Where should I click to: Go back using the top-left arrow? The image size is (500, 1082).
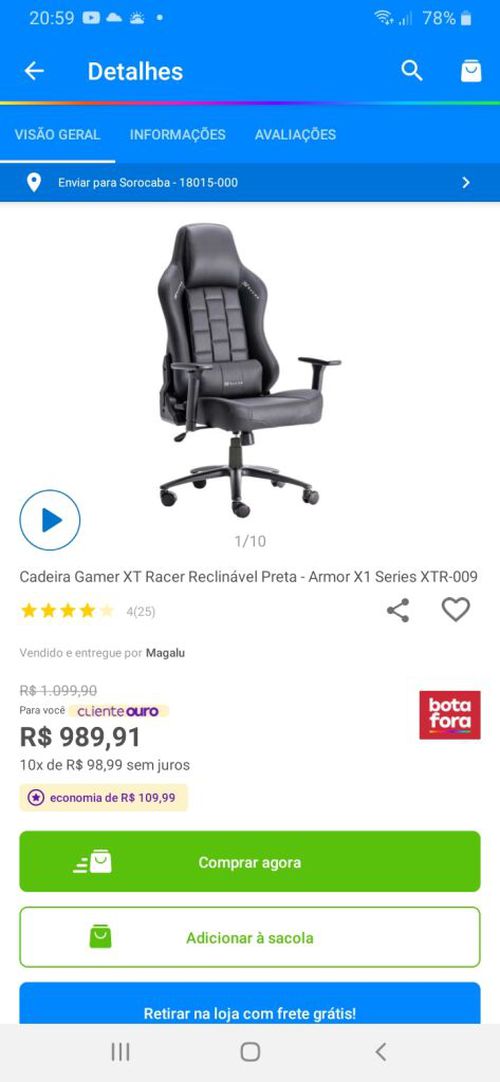click(34, 71)
